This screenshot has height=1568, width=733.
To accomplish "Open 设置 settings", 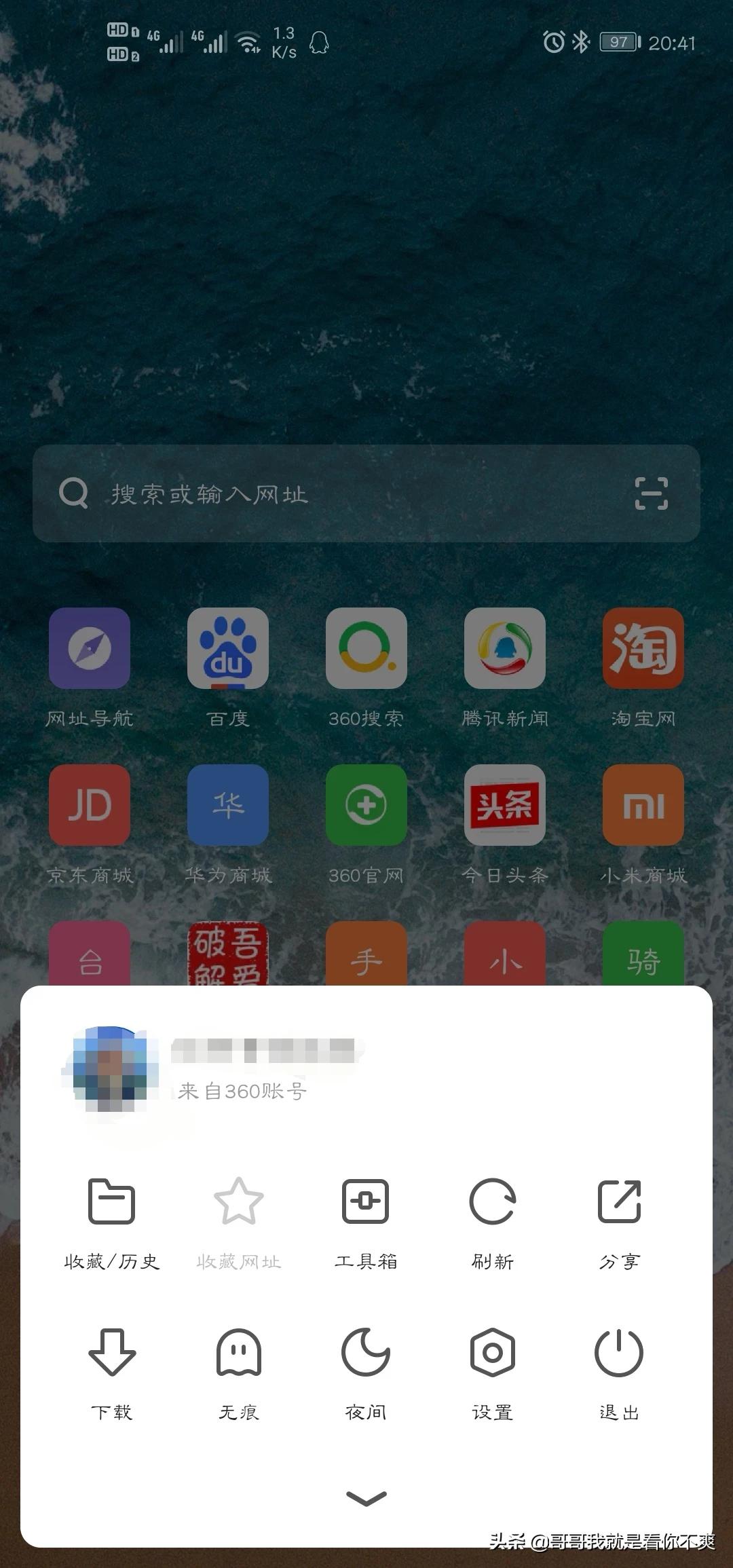I will tap(492, 1371).
